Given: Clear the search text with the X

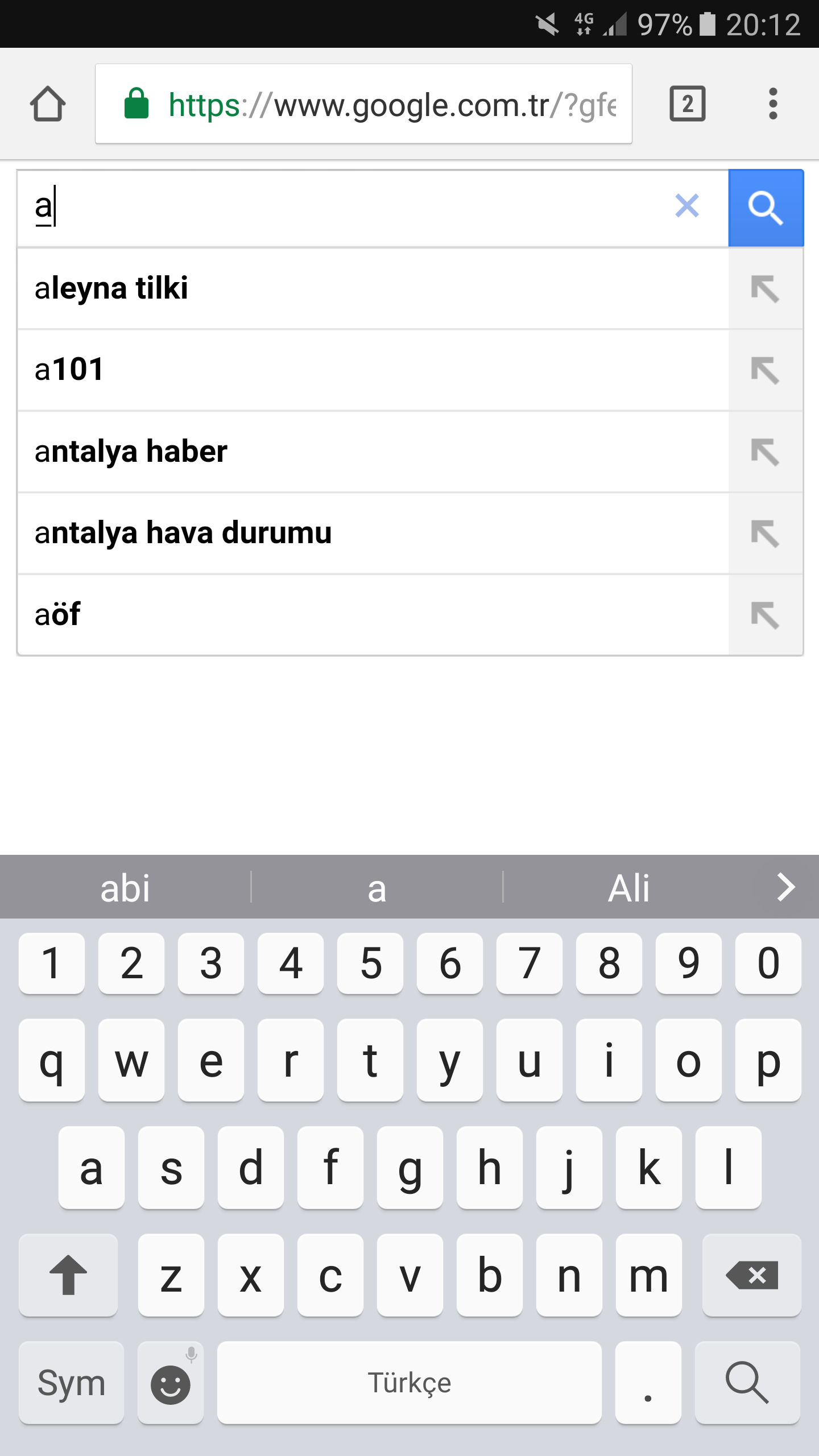Looking at the screenshot, I should [686, 206].
